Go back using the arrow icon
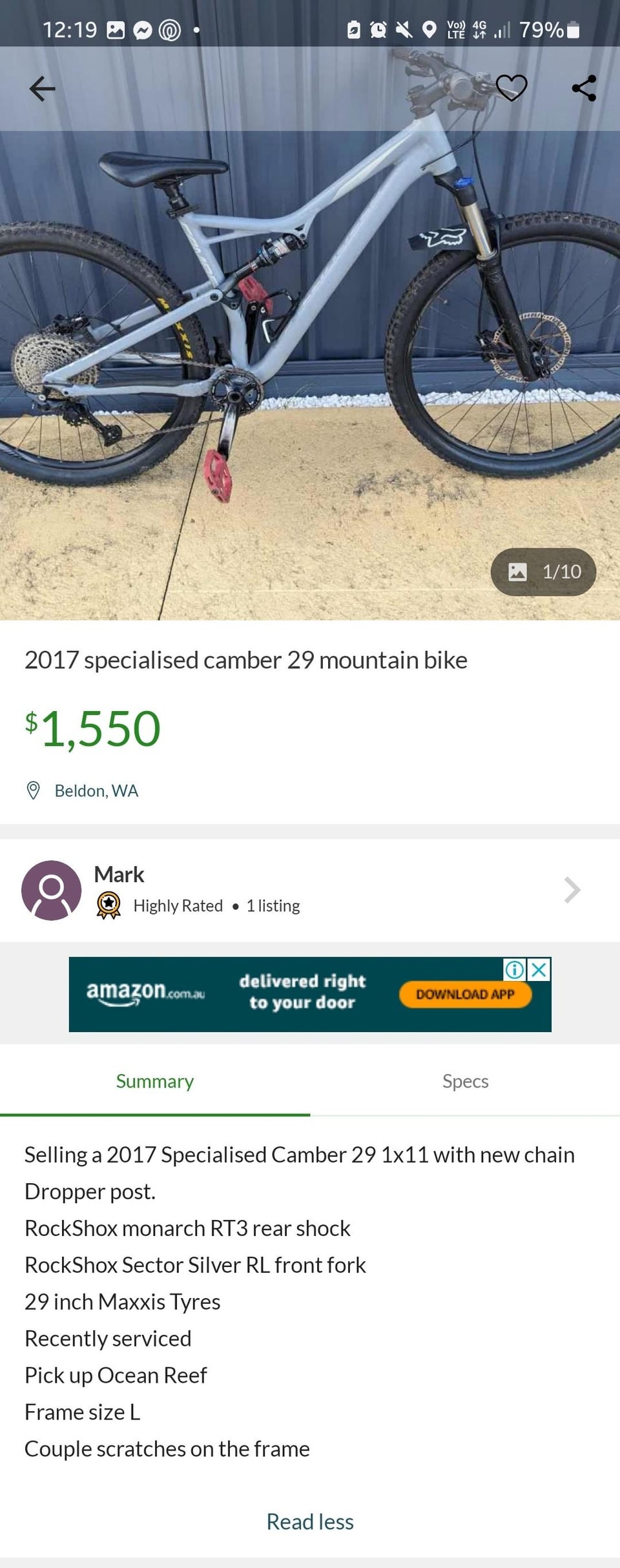 pos(43,88)
